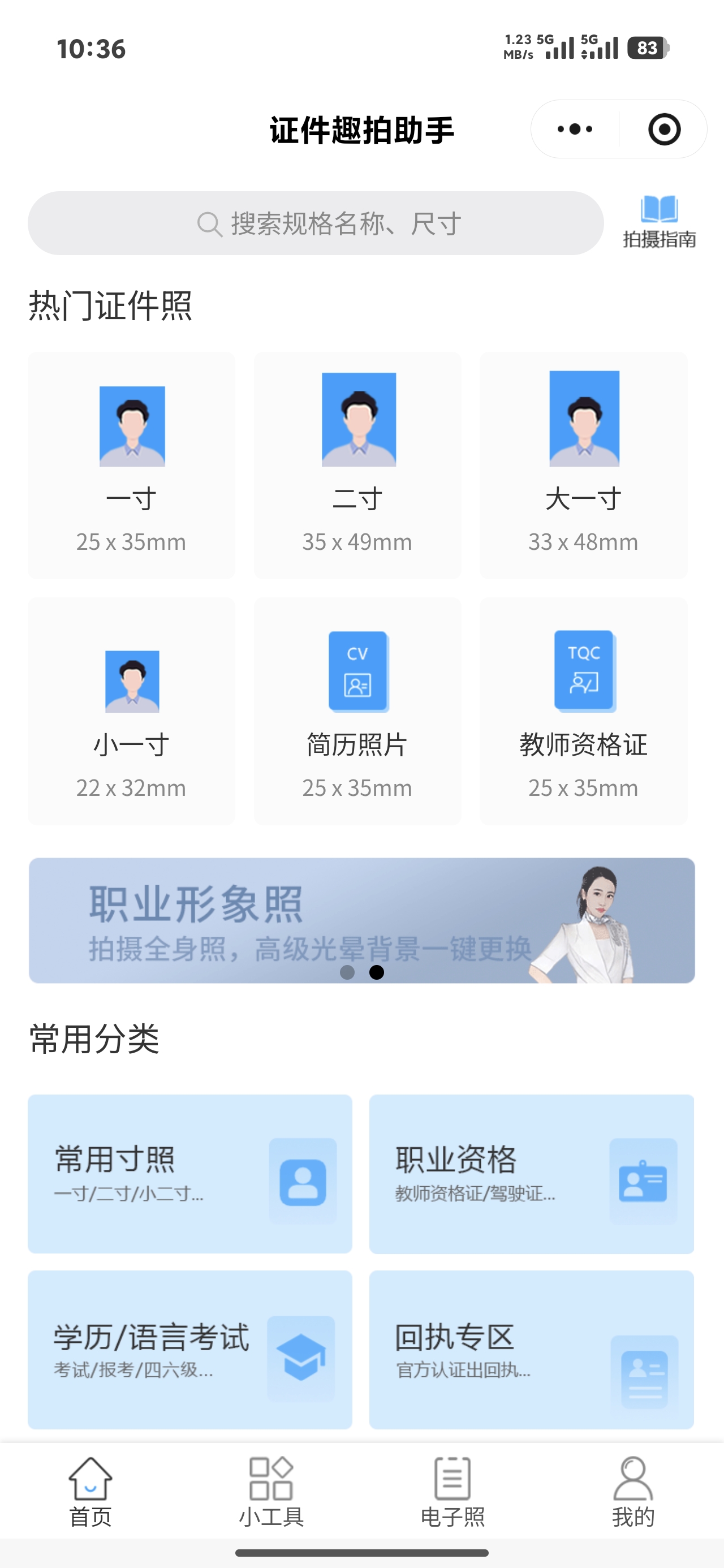
Task: Close the mini program with the circle button
Action: [663, 129]
